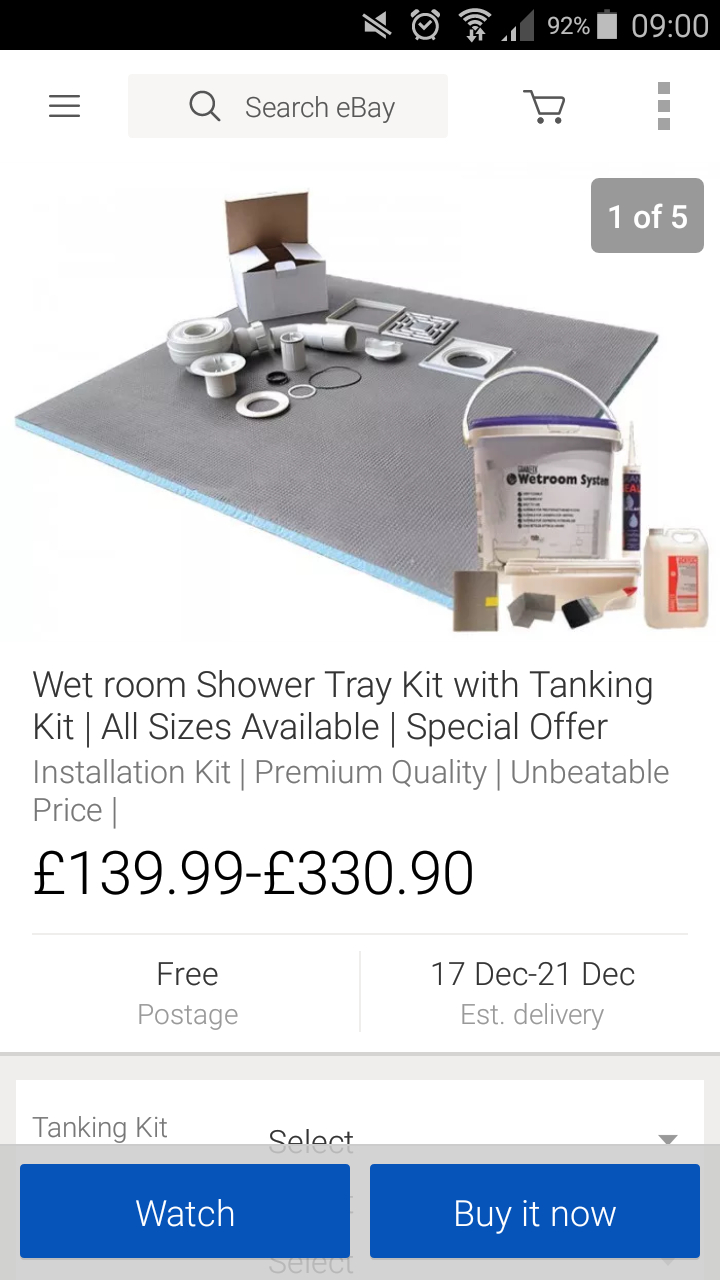Tap Buy it now
Viewport: 720px width, 1280px height.
[534, 1212]
